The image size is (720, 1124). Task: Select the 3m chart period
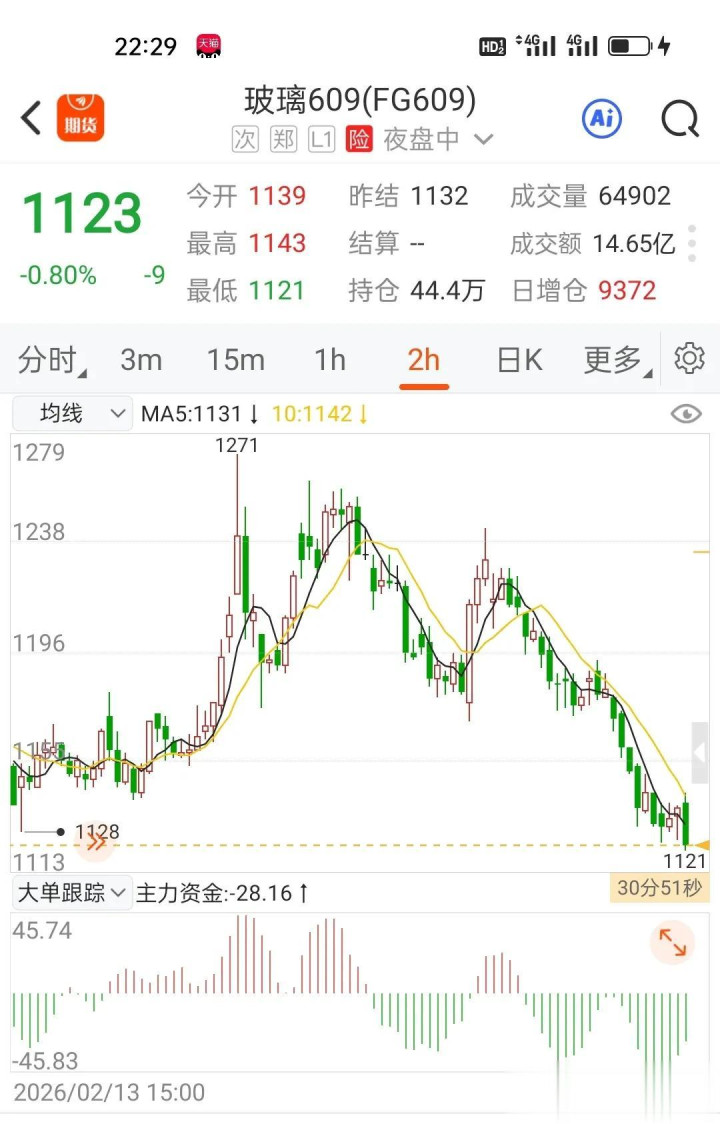click(x=141, y=360)
